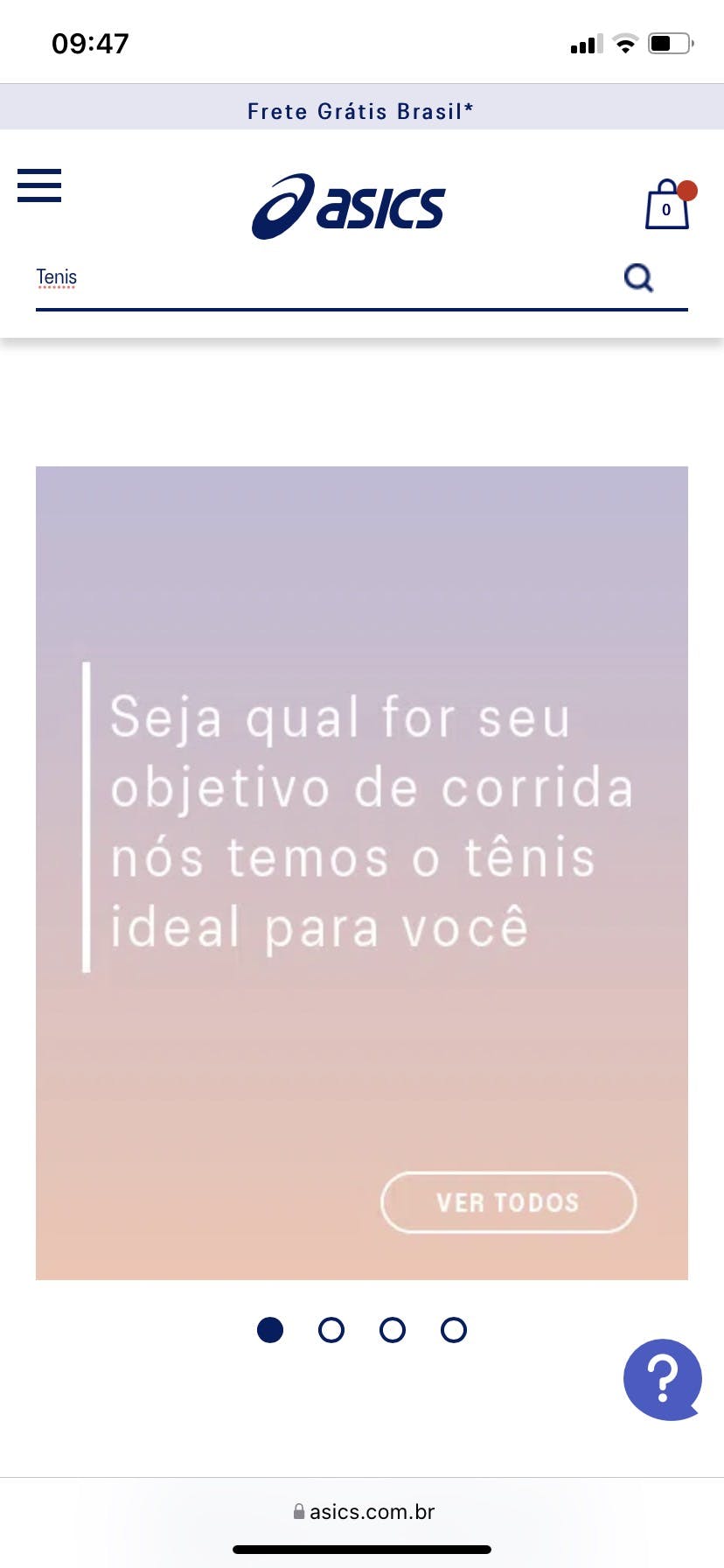Tap the asics.com.br address bar
This screenshot has height=1568, width=724.
(364, 1511)
